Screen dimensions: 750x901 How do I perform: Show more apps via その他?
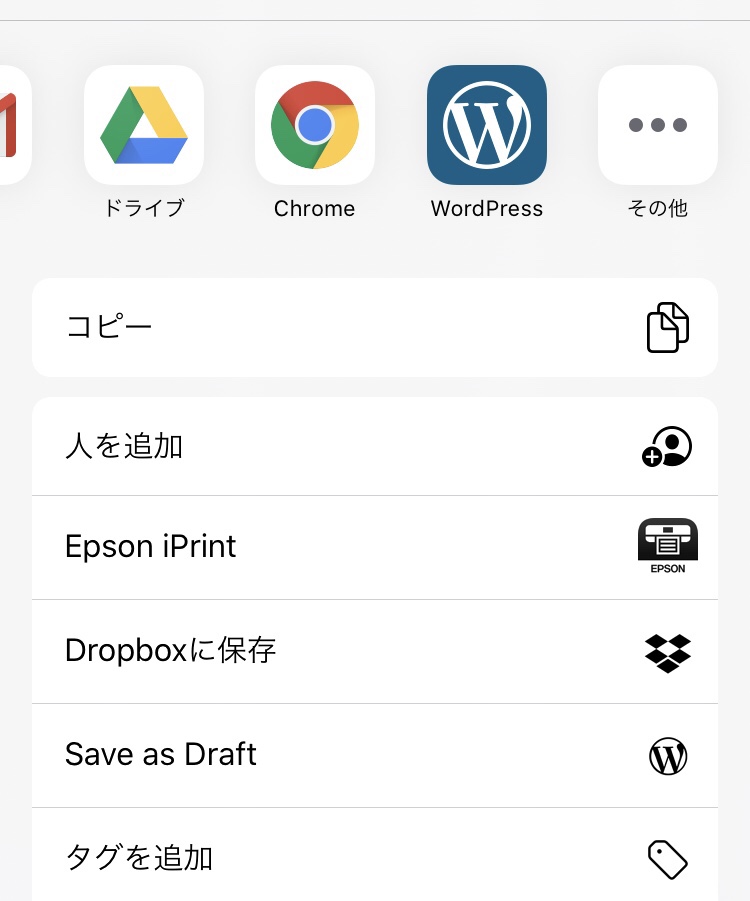(x=658, y=126)
